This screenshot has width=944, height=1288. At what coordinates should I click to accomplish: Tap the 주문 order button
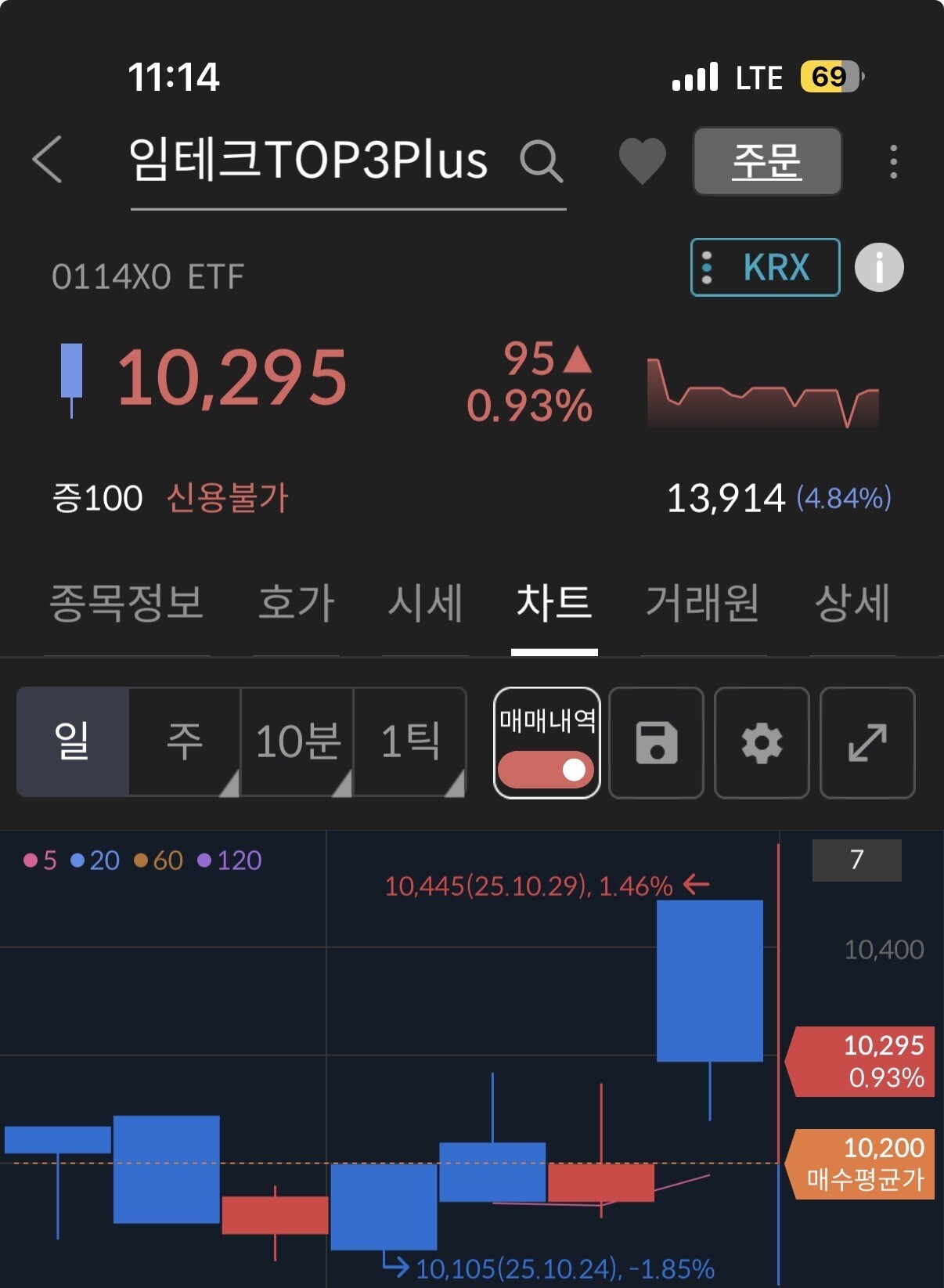tap(767, 161)
